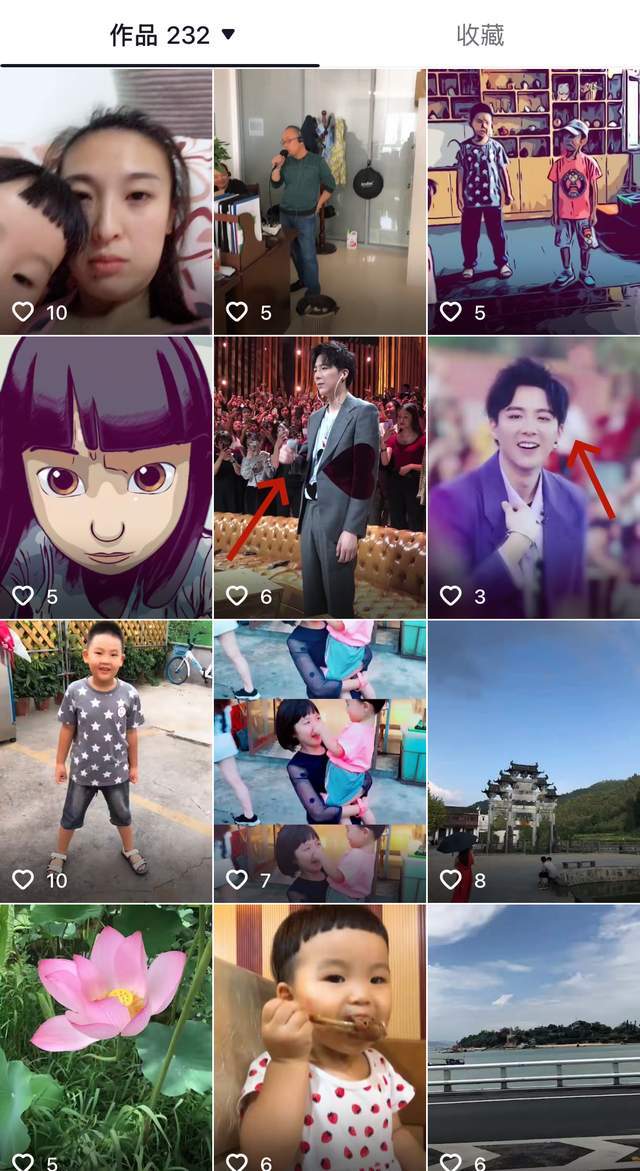This screenshot has height=1171, width=640.
Task: Open the video of man in purple jacket
Action: [x=534, y=476]
